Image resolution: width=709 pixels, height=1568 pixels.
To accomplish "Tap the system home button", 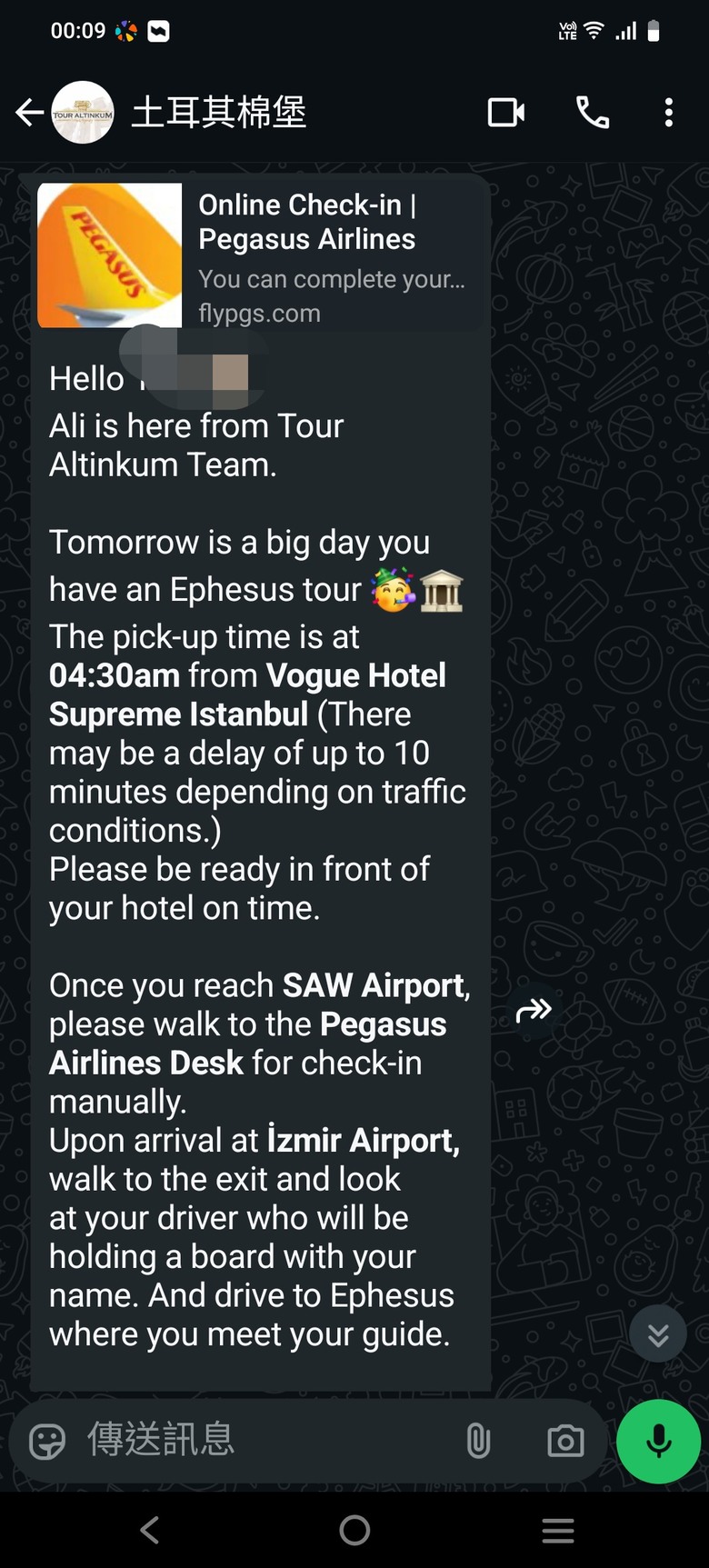I will point(354,1531).
